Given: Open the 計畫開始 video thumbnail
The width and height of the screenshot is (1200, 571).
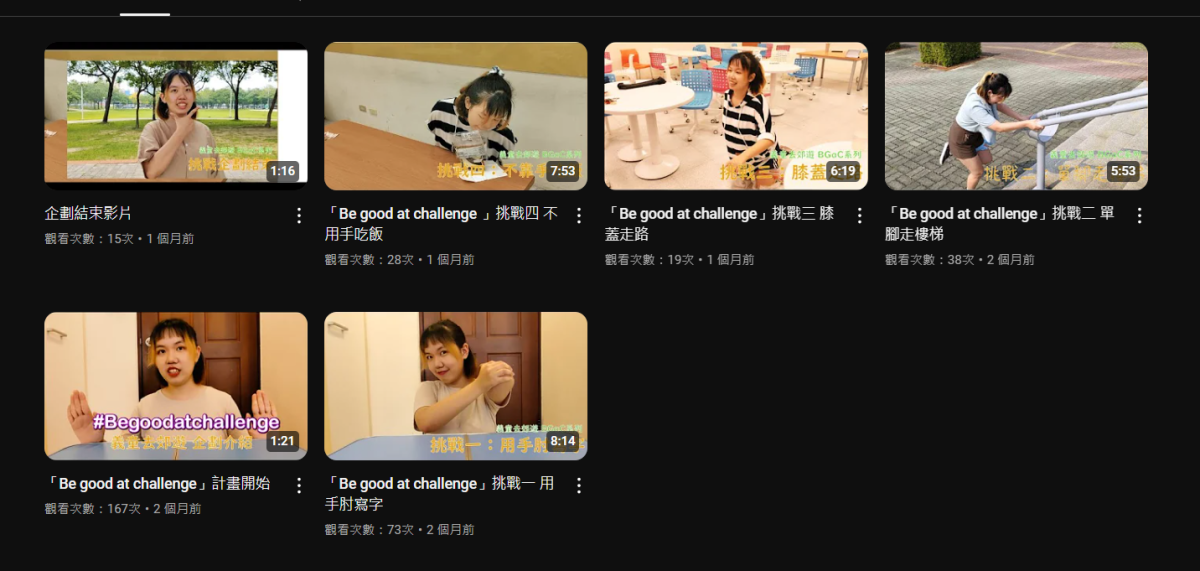Looking at the screenshot, I should tap(175, 386).
